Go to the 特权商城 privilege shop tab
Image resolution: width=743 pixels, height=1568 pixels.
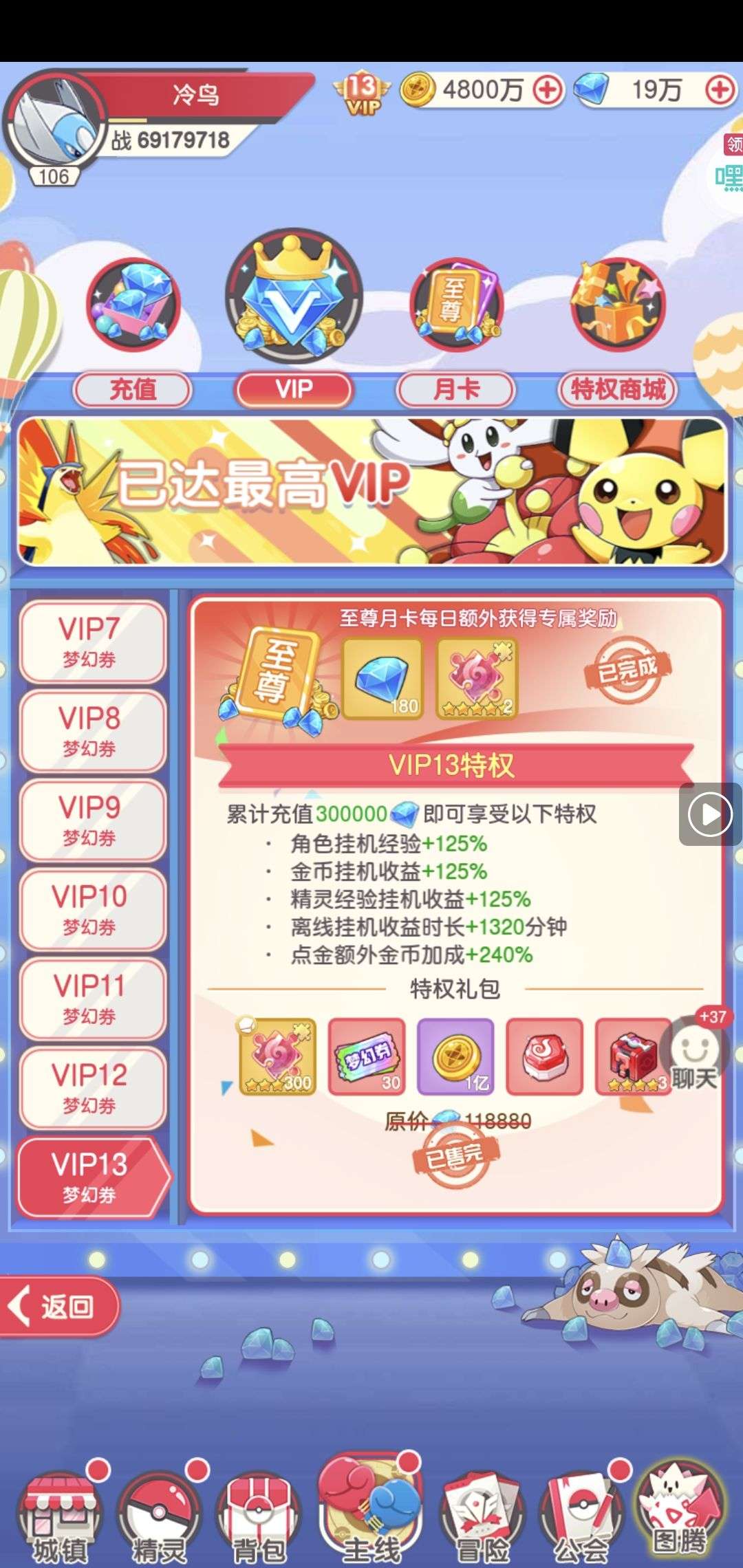[617, 389]
